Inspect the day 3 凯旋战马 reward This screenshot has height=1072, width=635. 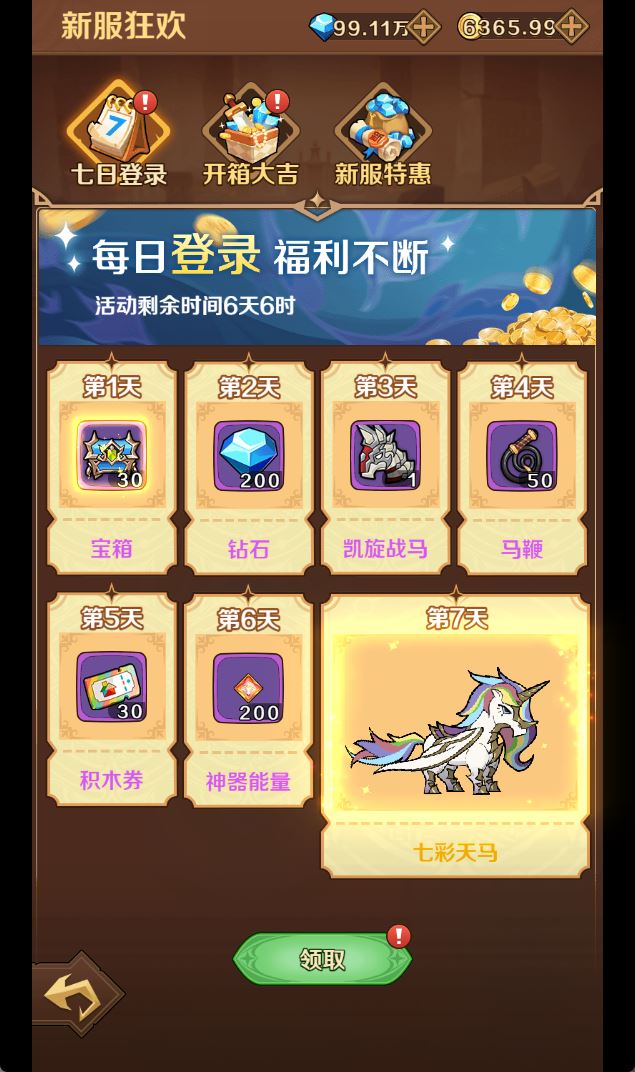(x=385, y=456)
